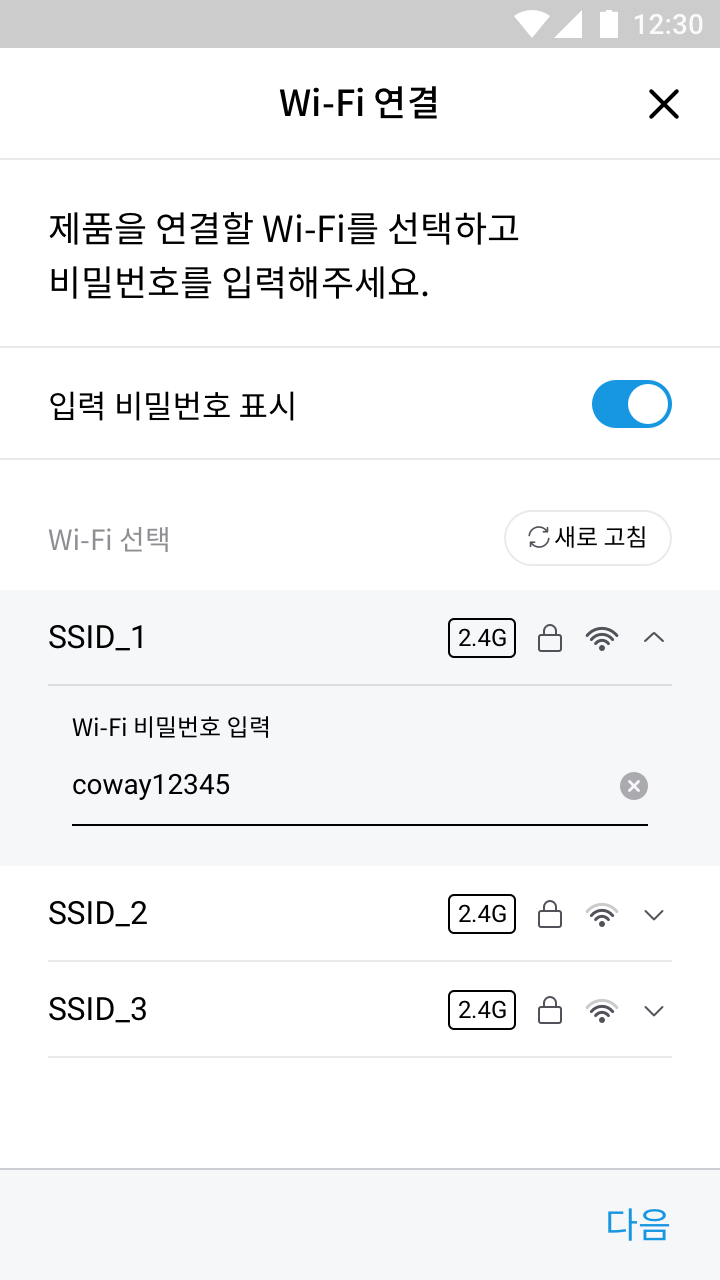Continue with the 다음 button
The image size is (720, 1280).
click(x=637, y=1224)
